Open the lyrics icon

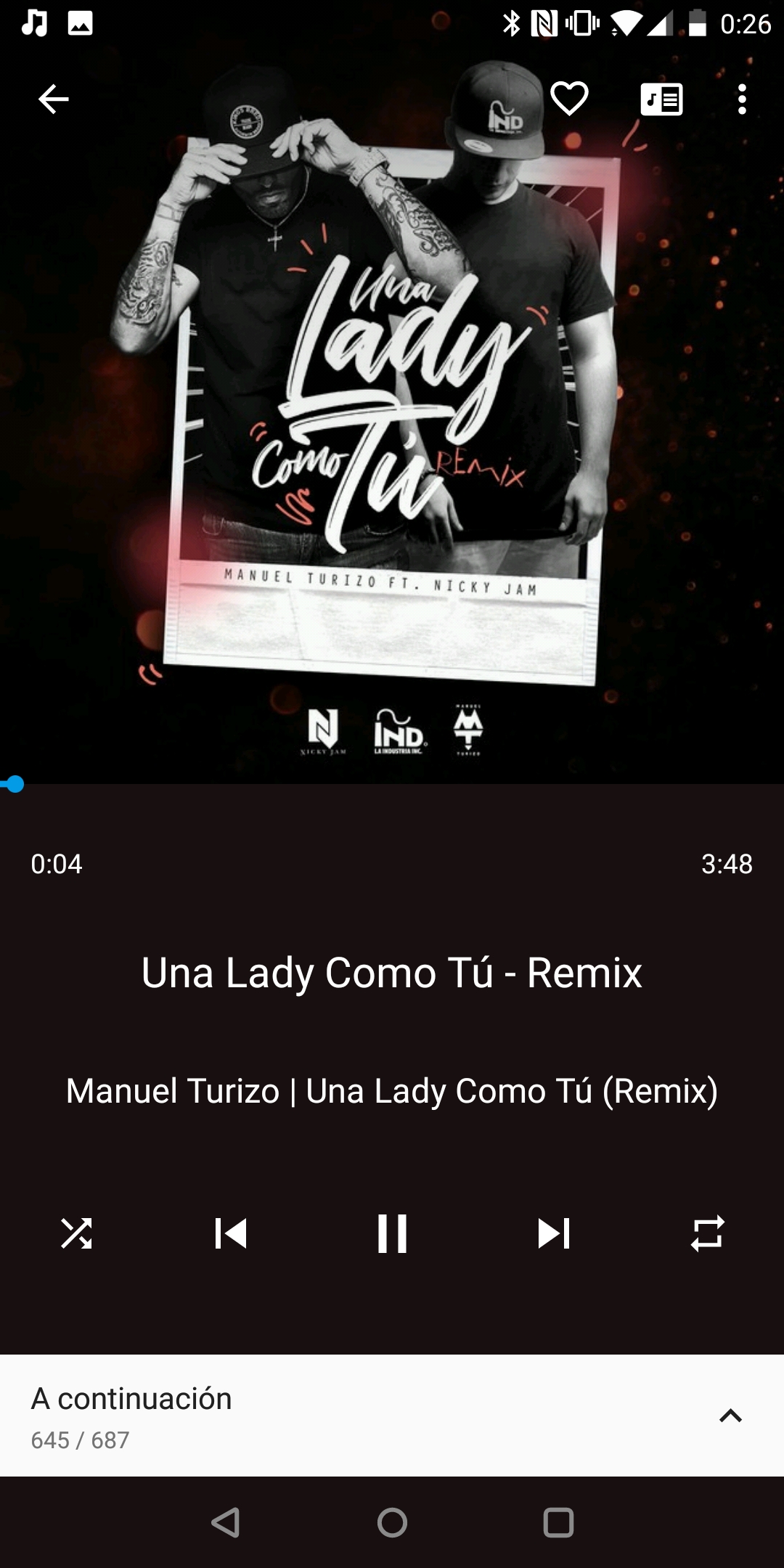click(661, 99)
